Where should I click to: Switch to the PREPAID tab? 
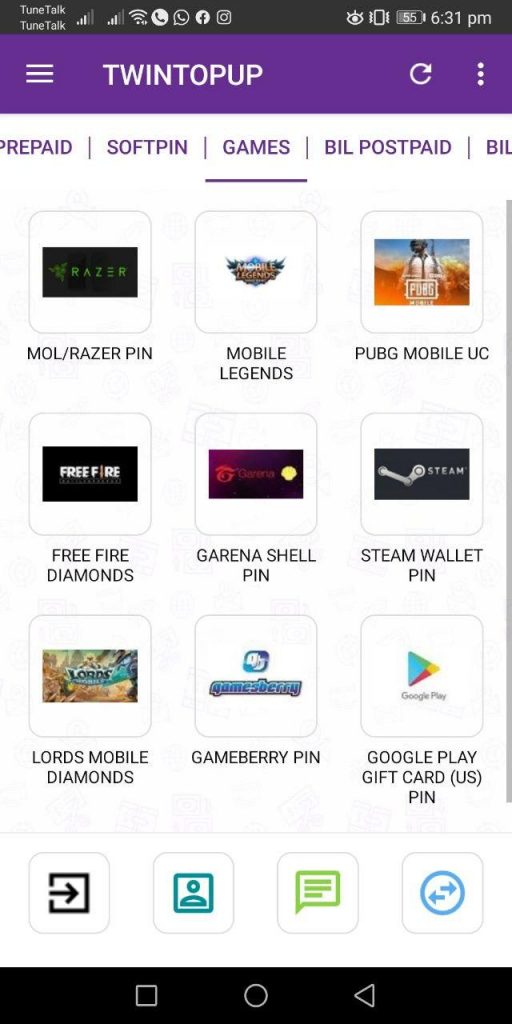[x=36, y=148]
